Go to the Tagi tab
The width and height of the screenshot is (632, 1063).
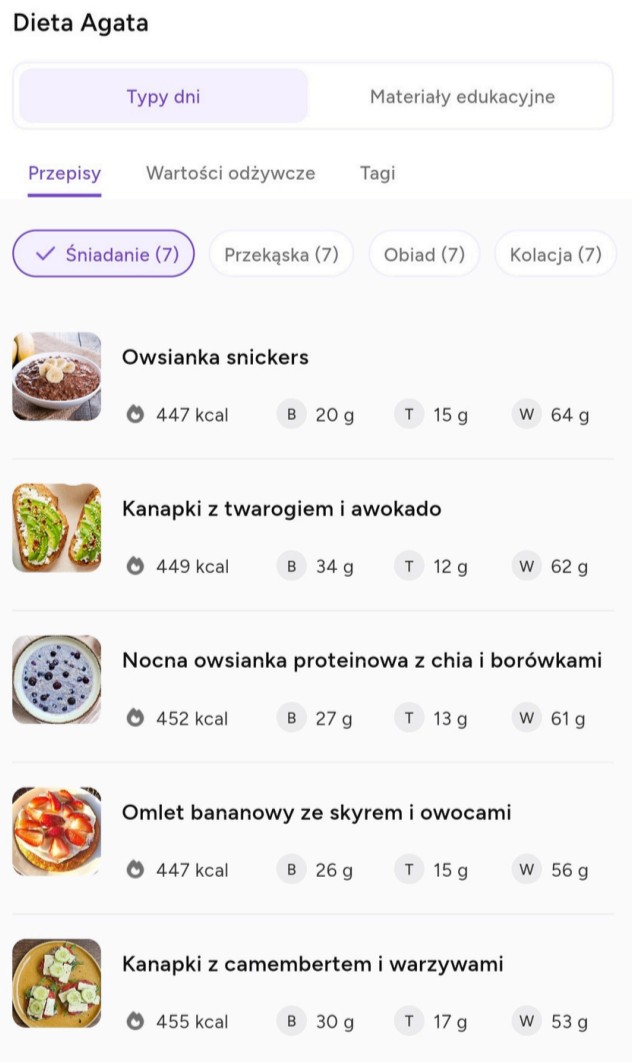(377, 173)
